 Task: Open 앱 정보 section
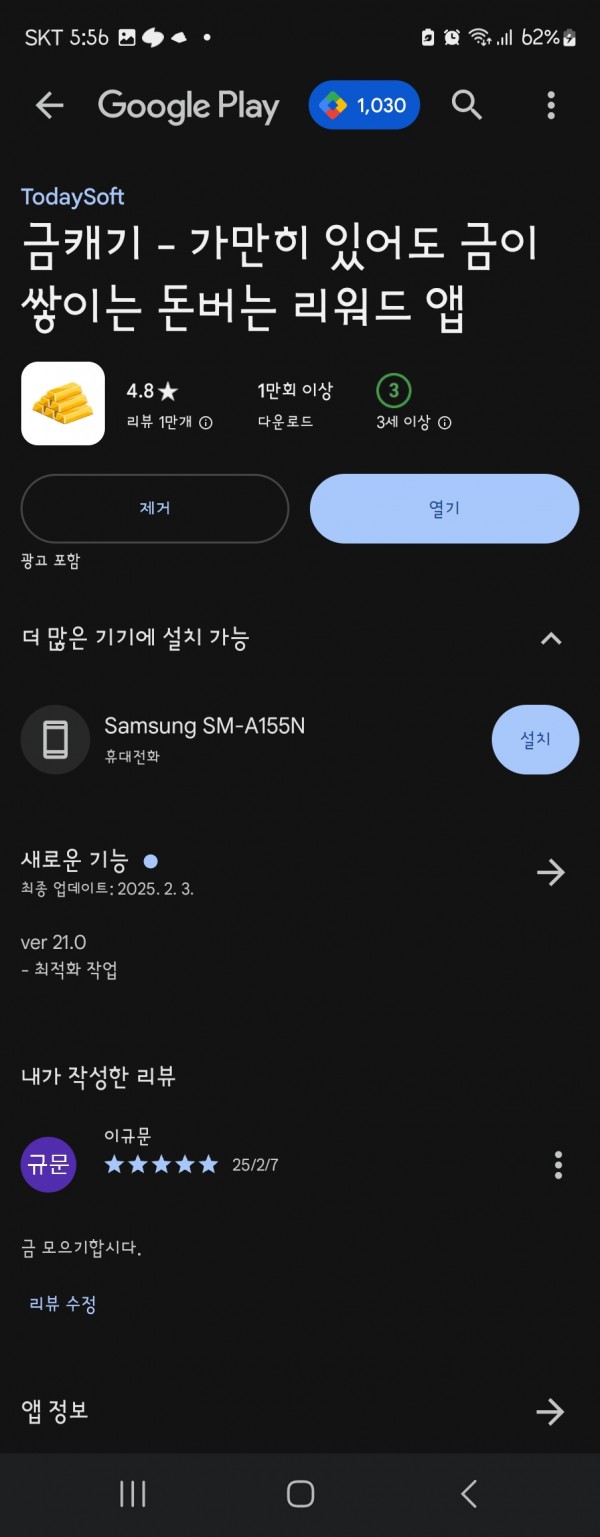[x=551, y=1411]
